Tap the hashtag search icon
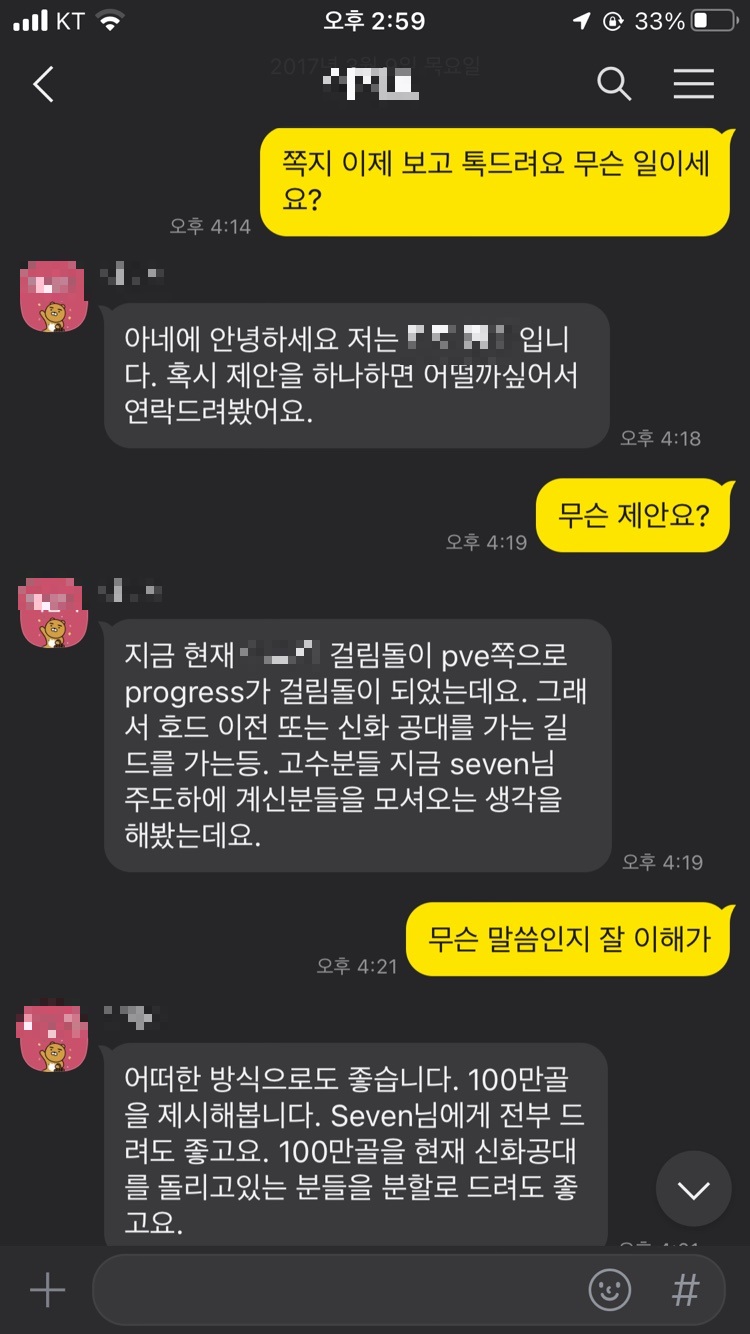750x1334 pixels. (685, 1290)
